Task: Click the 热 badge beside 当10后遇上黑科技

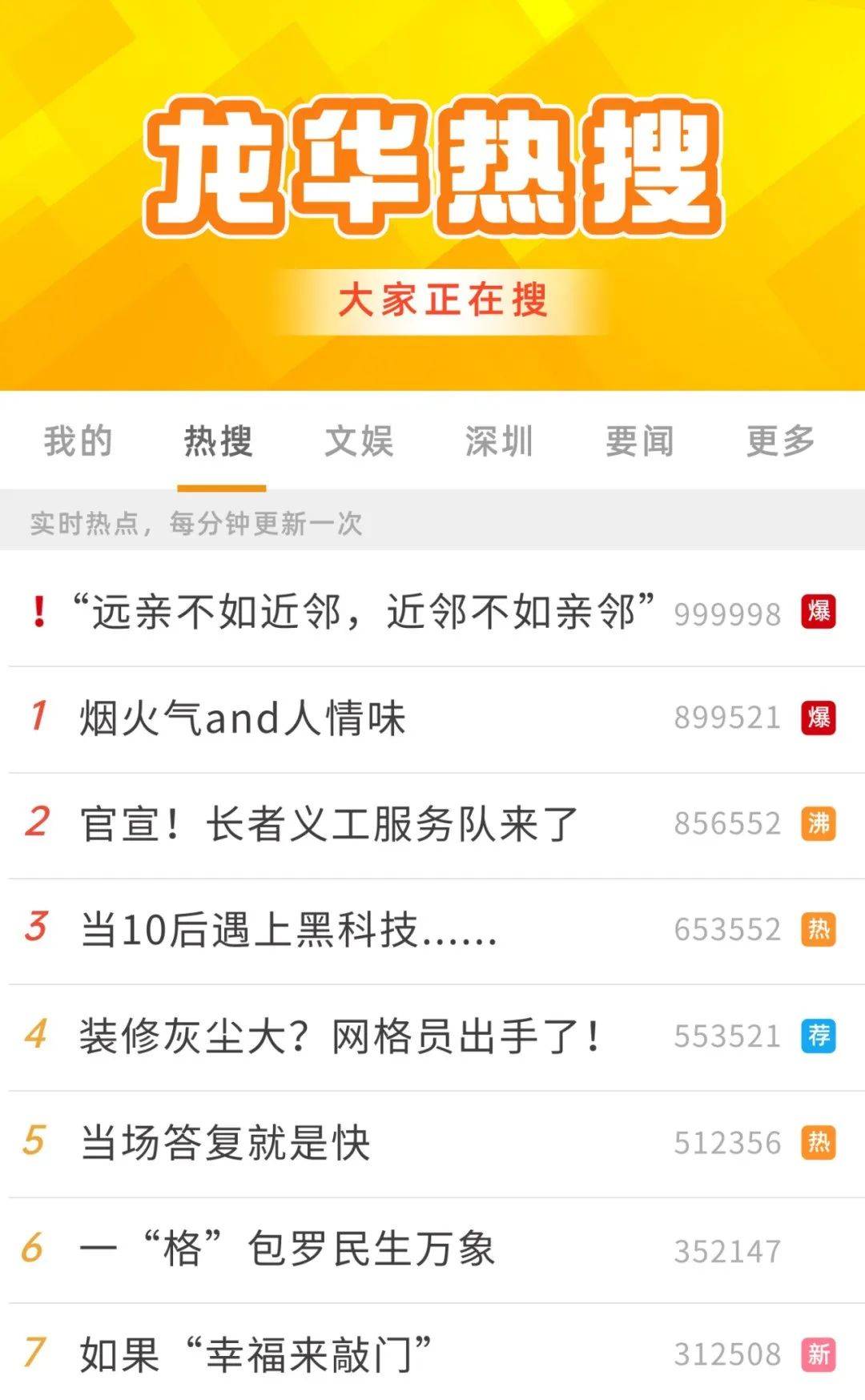Action: (819, 930)
